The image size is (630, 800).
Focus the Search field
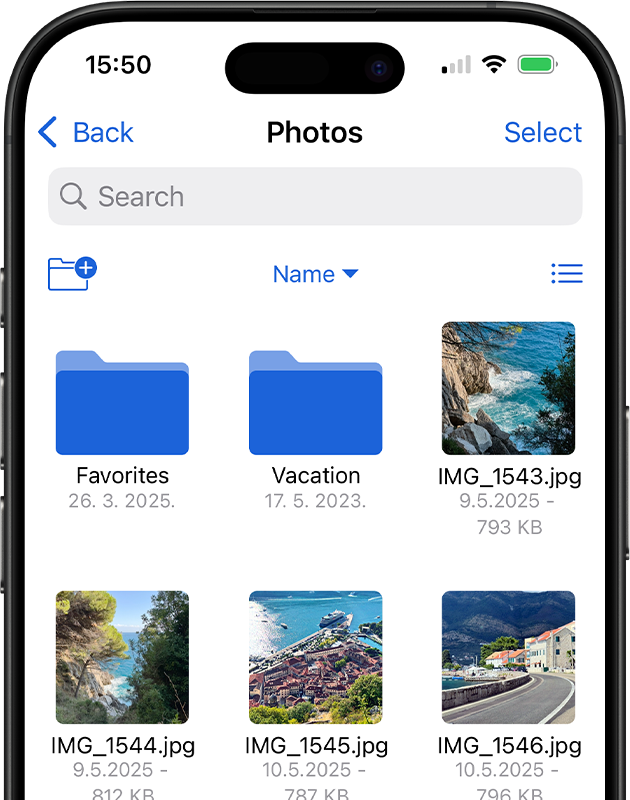click(315, 196)
